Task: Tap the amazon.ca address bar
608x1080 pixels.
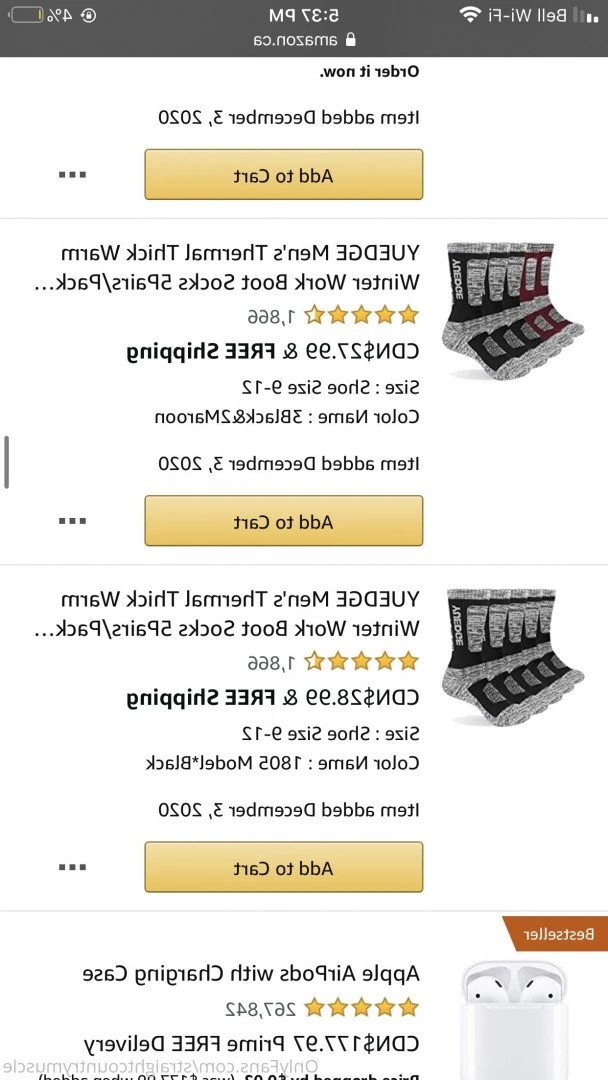Action: [304, 41]
